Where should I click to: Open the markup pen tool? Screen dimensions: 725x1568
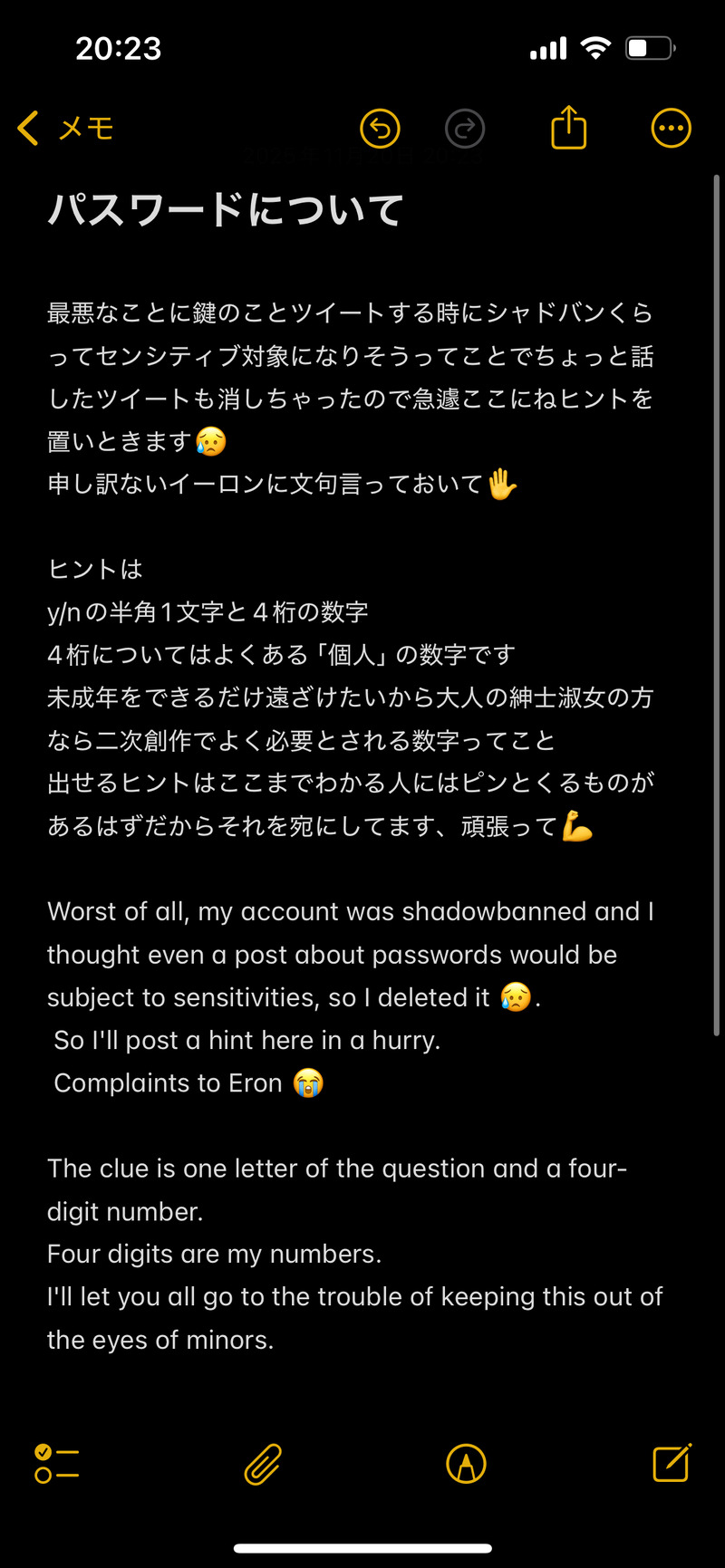click(x=466, y=1463)
